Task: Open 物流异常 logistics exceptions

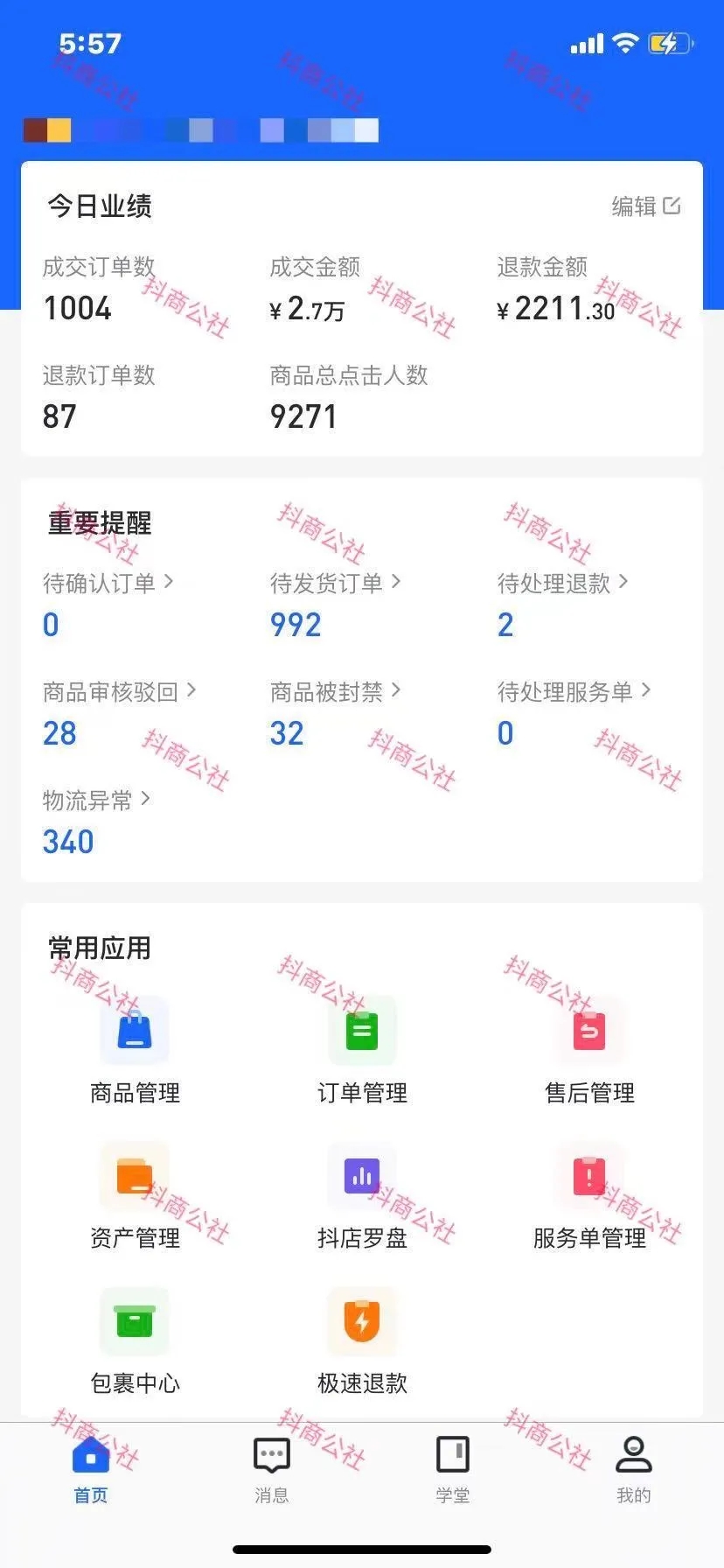Action: 96,800
